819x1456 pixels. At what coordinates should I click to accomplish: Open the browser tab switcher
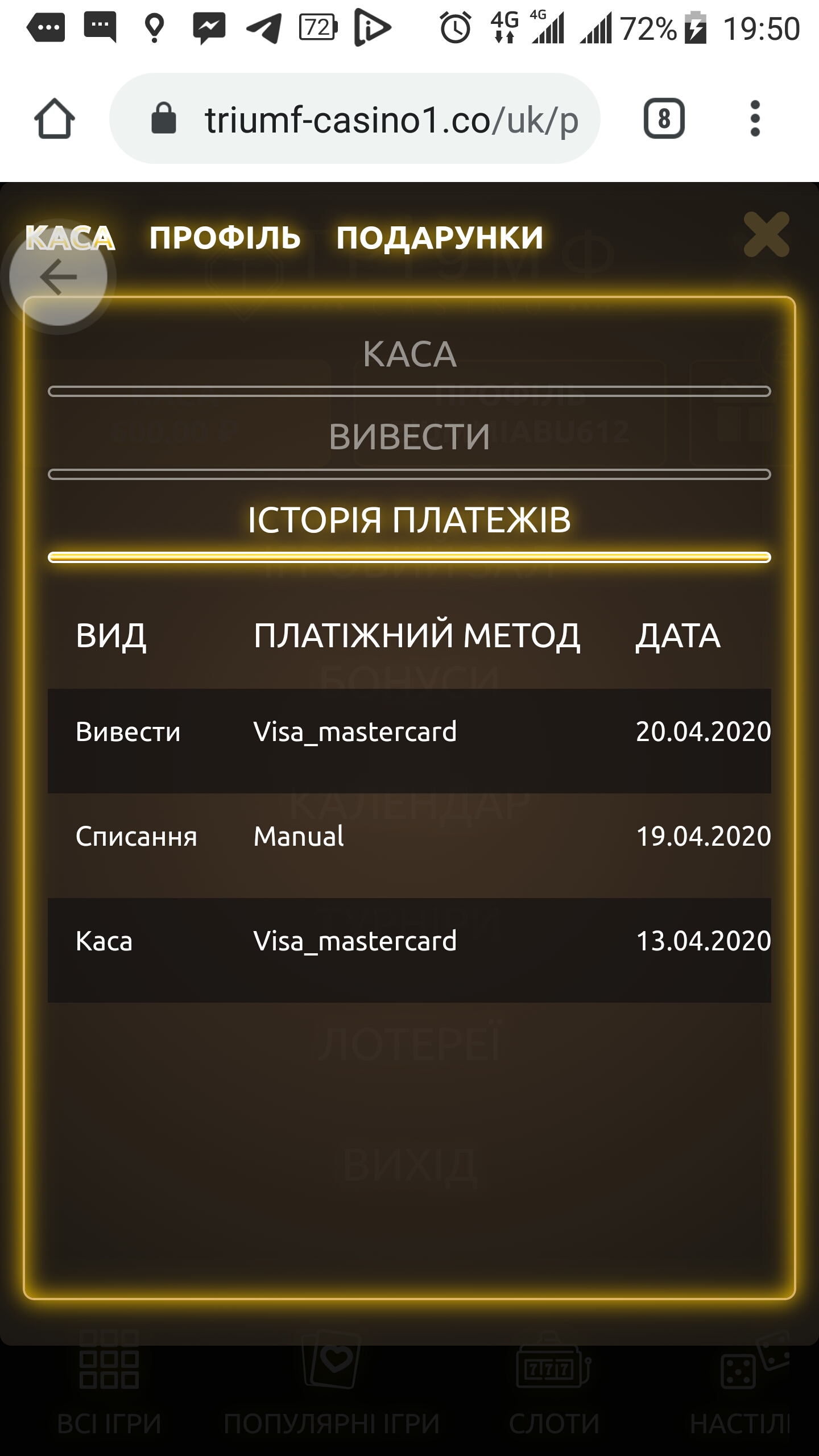(664, 119)
